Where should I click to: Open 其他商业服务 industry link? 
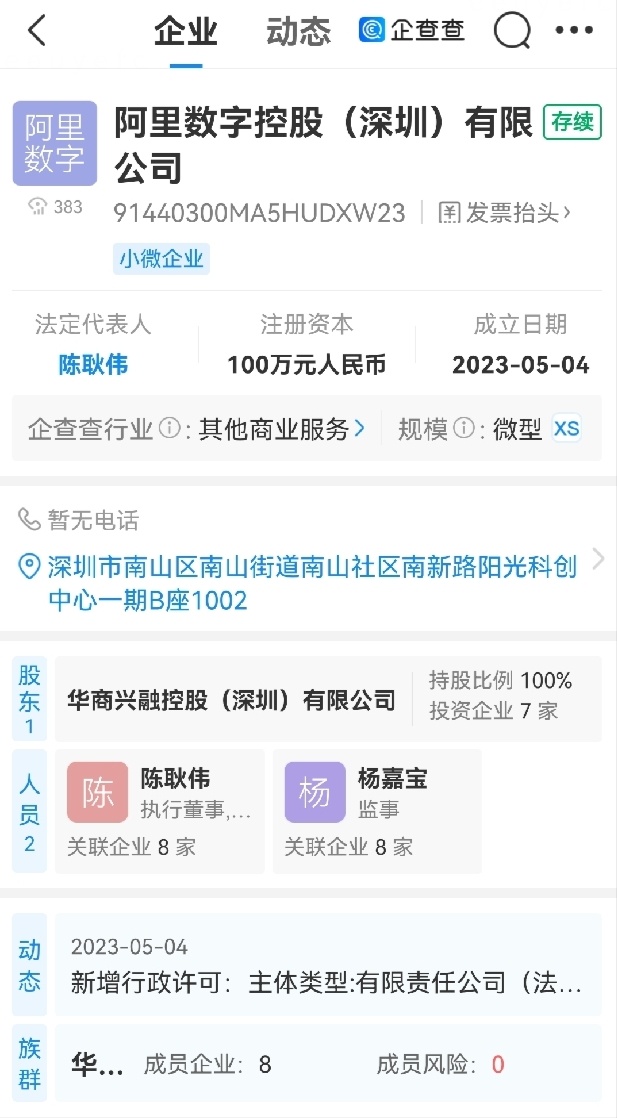coord(282,429)
